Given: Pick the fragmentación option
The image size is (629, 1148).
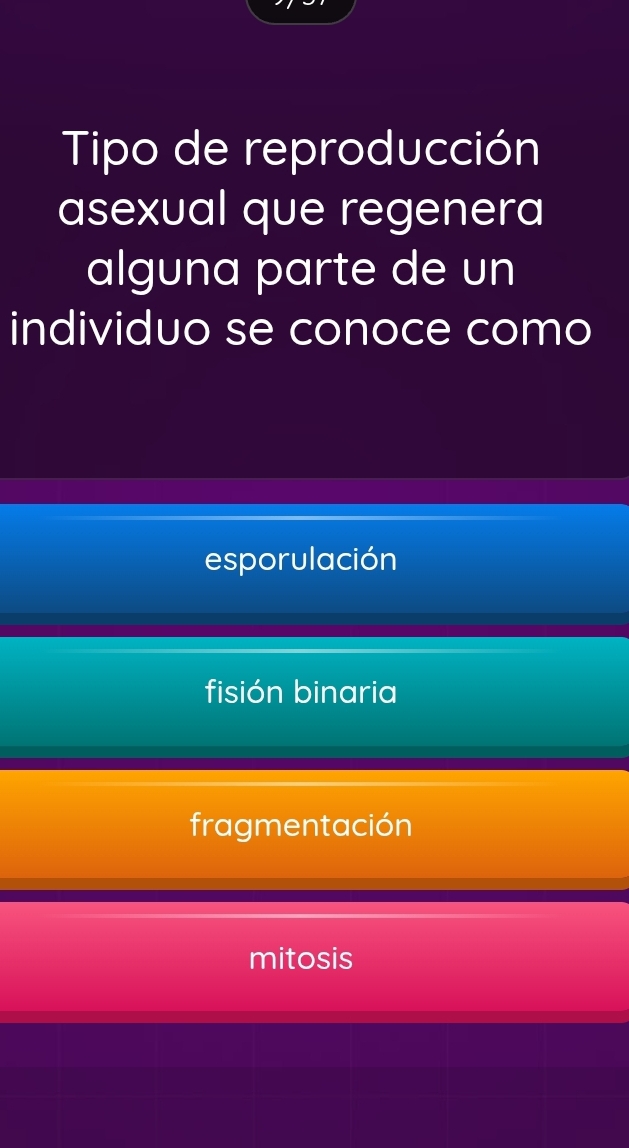Looking at the screenshot, I should click(x=301, y=825).
